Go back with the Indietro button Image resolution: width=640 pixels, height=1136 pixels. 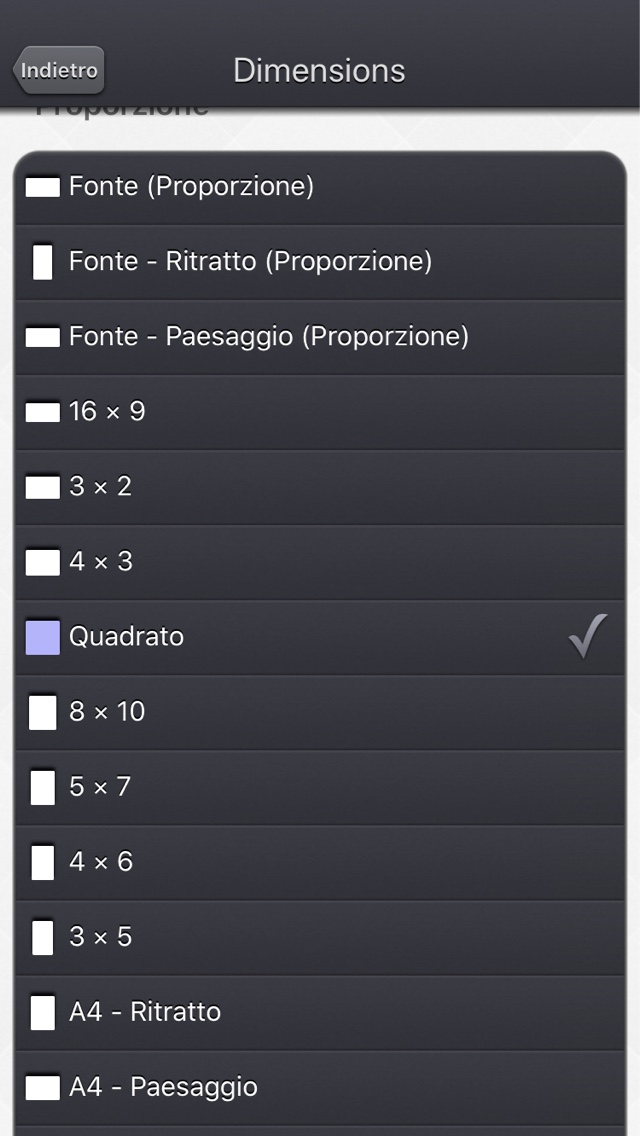(x=59, y=70)
